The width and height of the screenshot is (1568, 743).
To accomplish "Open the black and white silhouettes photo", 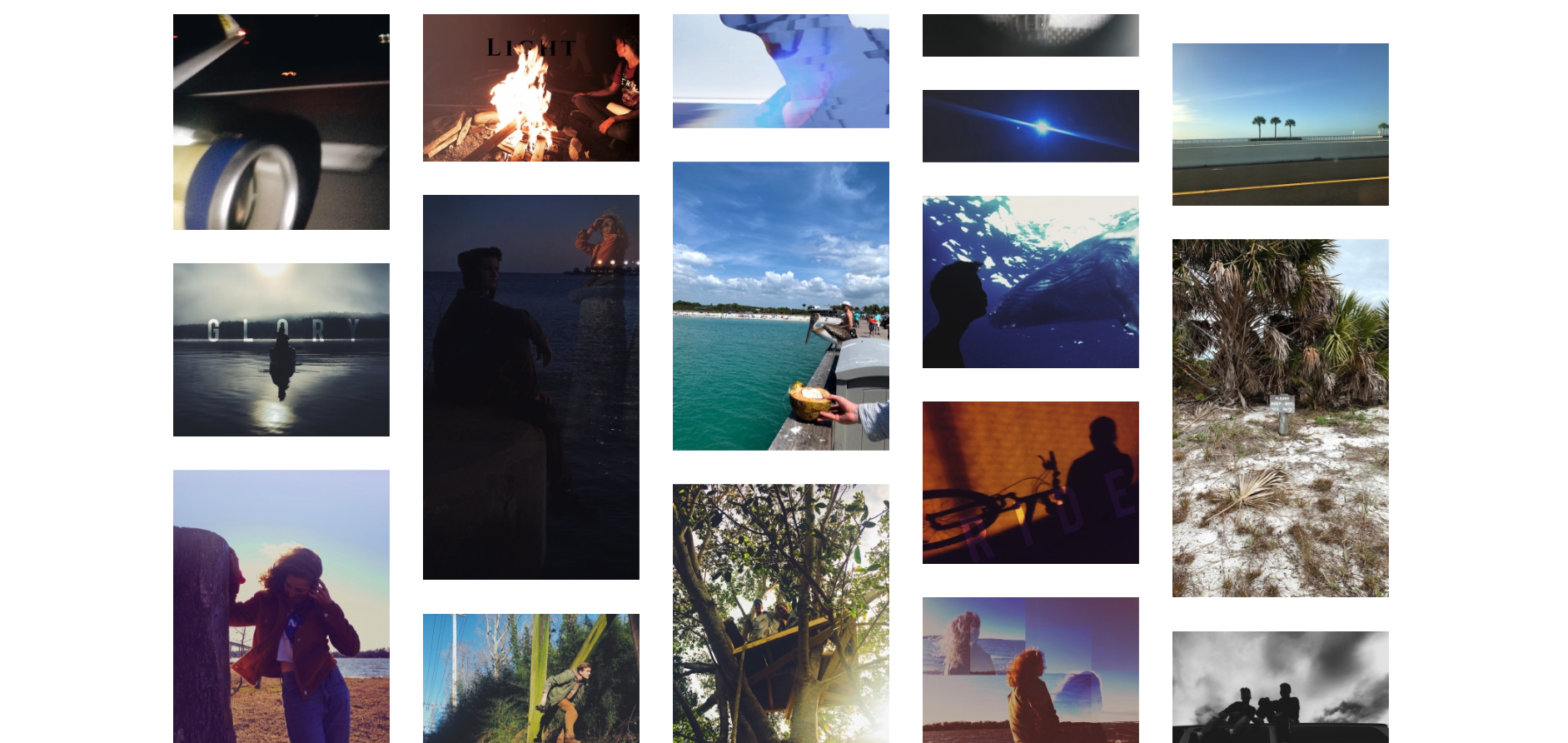I will [1280, 686].
